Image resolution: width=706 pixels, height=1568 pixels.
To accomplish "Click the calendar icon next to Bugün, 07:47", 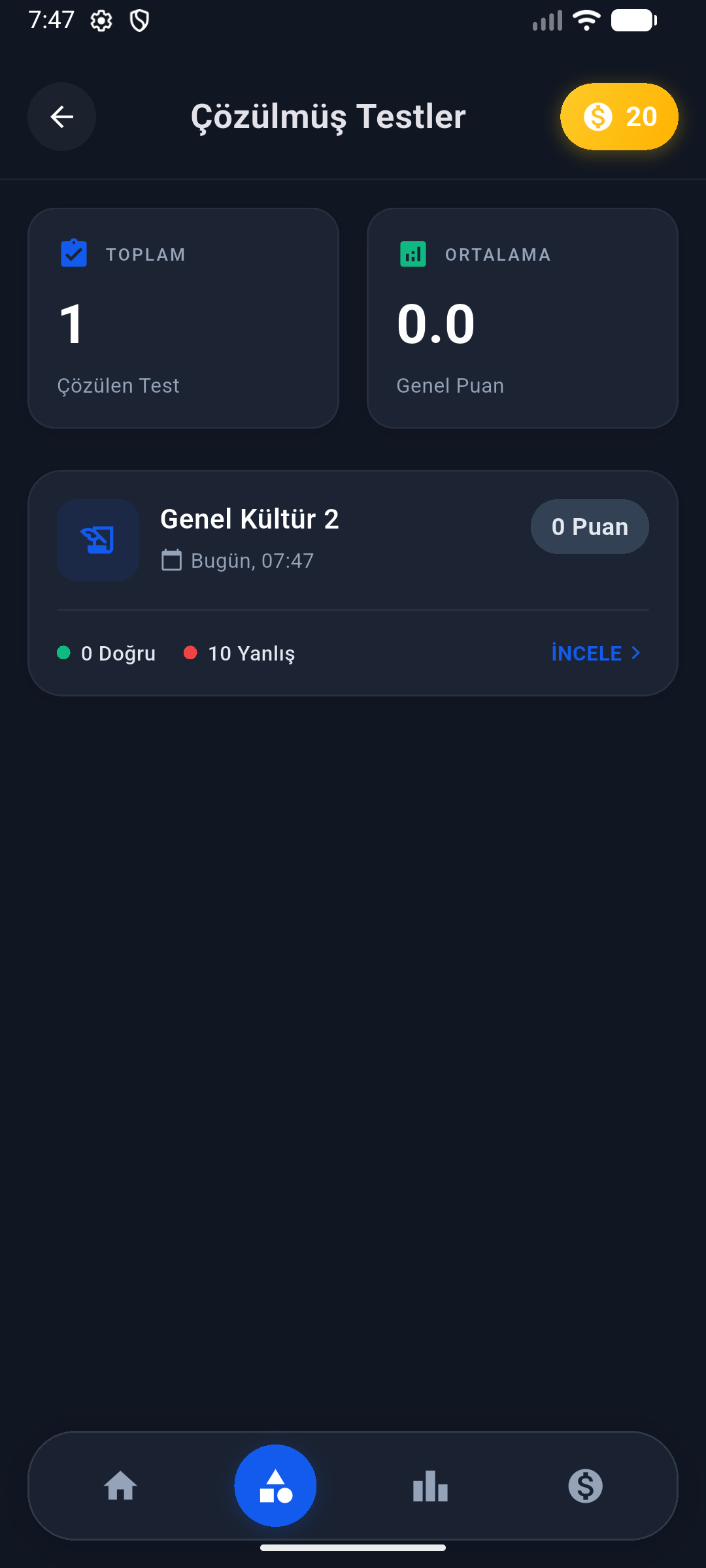I will [x=171, y=560].
